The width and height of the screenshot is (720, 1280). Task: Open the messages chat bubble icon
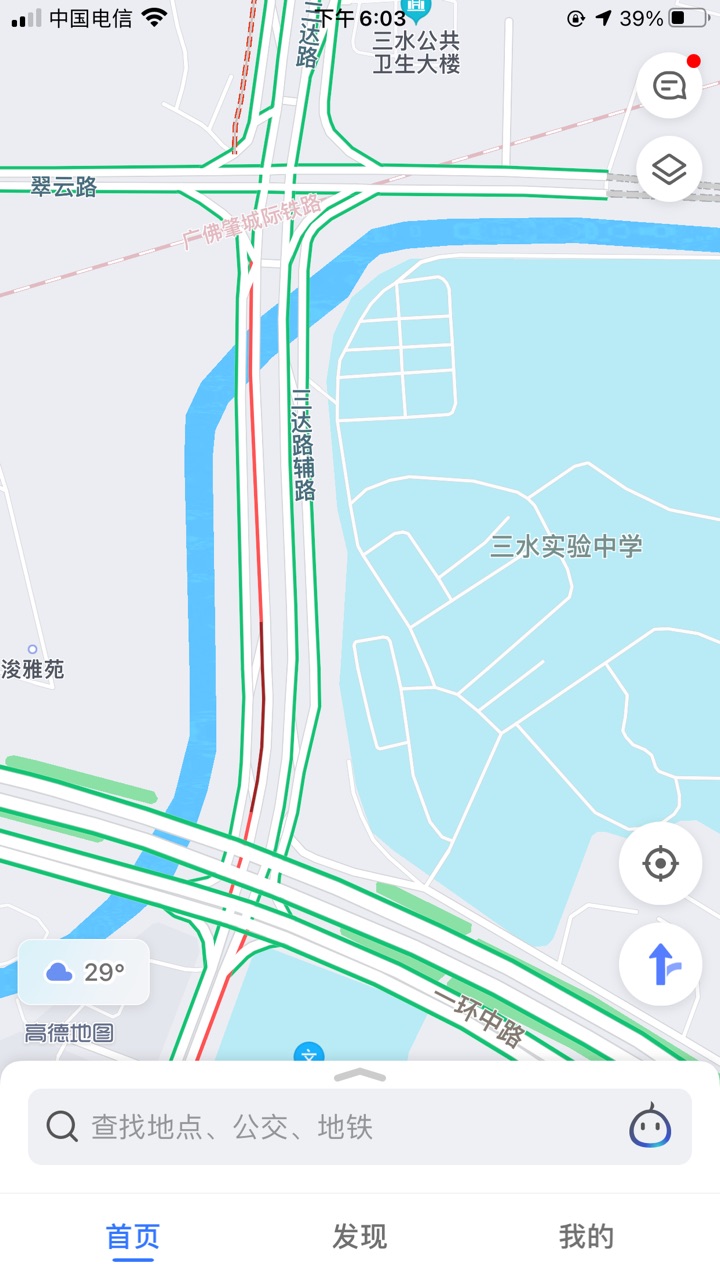(669, 86)
